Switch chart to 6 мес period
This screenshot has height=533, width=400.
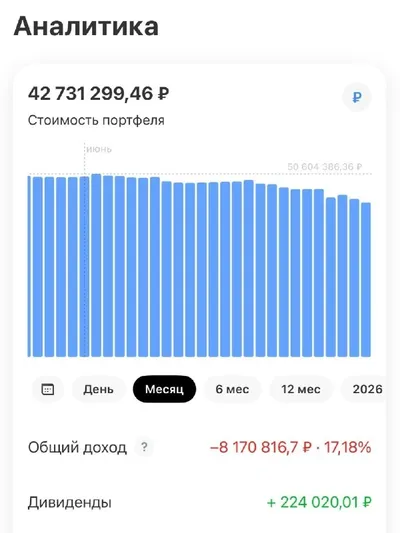pos(232,389)
